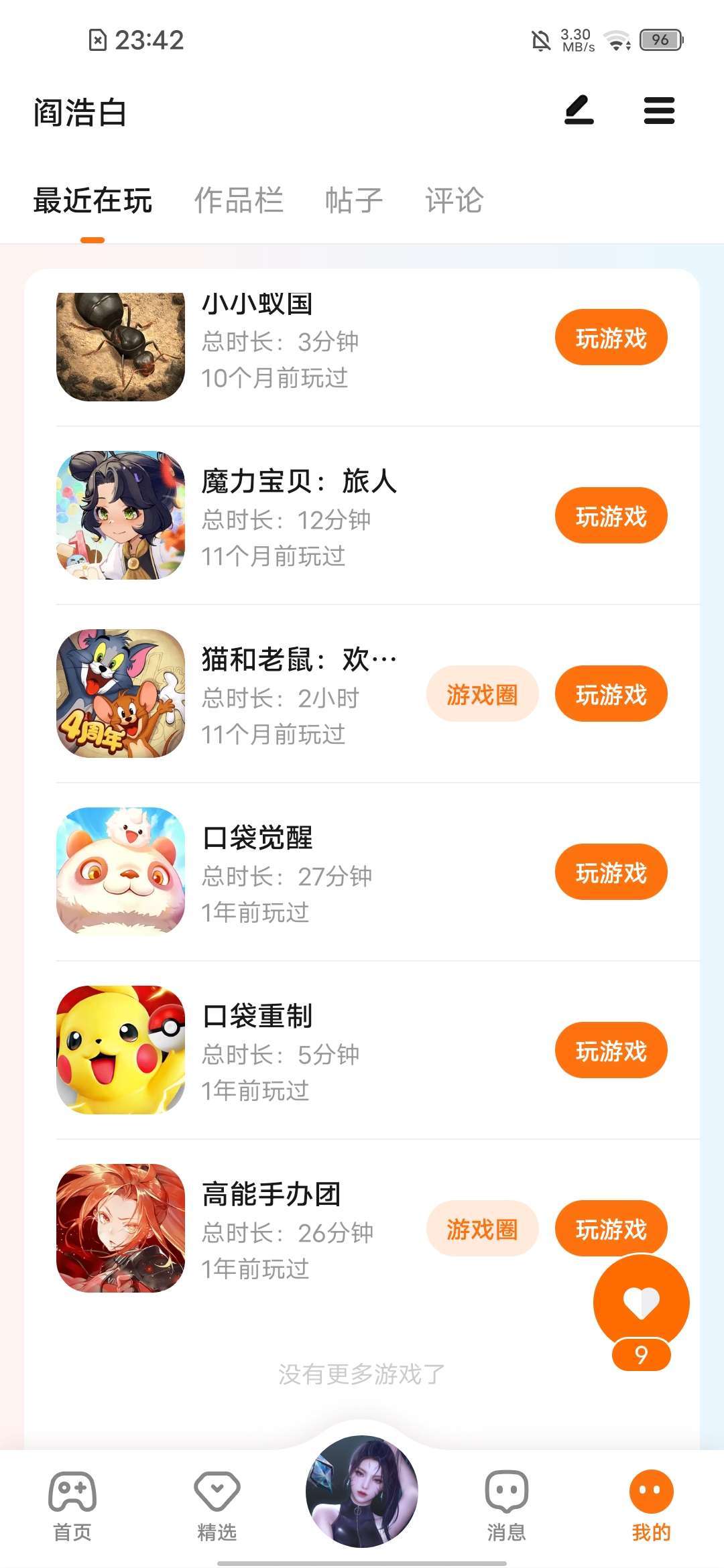Play 口袋觉醒 now
The image size is (724, 1568).
click(611, 872)
